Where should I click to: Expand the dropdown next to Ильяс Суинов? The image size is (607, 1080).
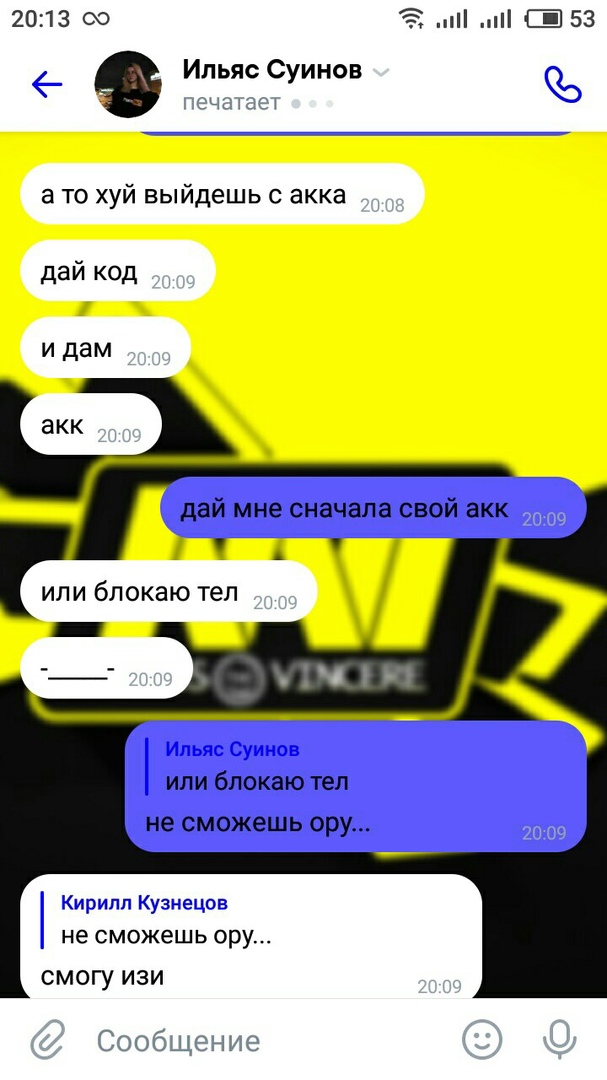(381, 72)
